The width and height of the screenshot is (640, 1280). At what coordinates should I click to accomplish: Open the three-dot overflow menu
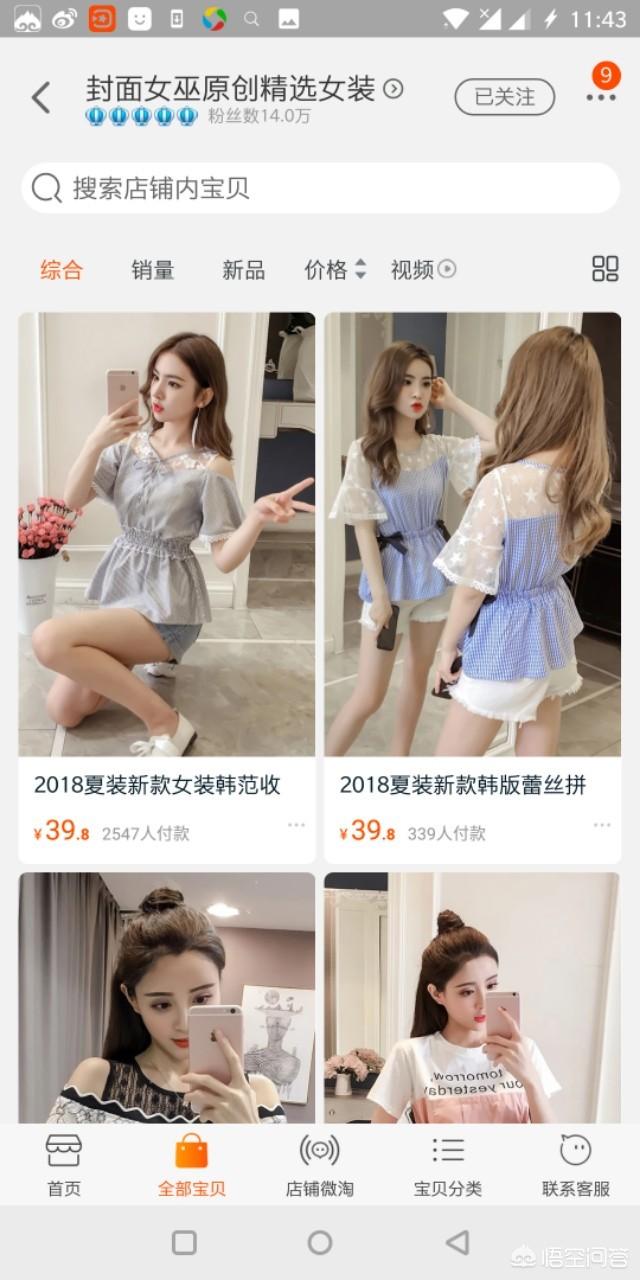601,97
